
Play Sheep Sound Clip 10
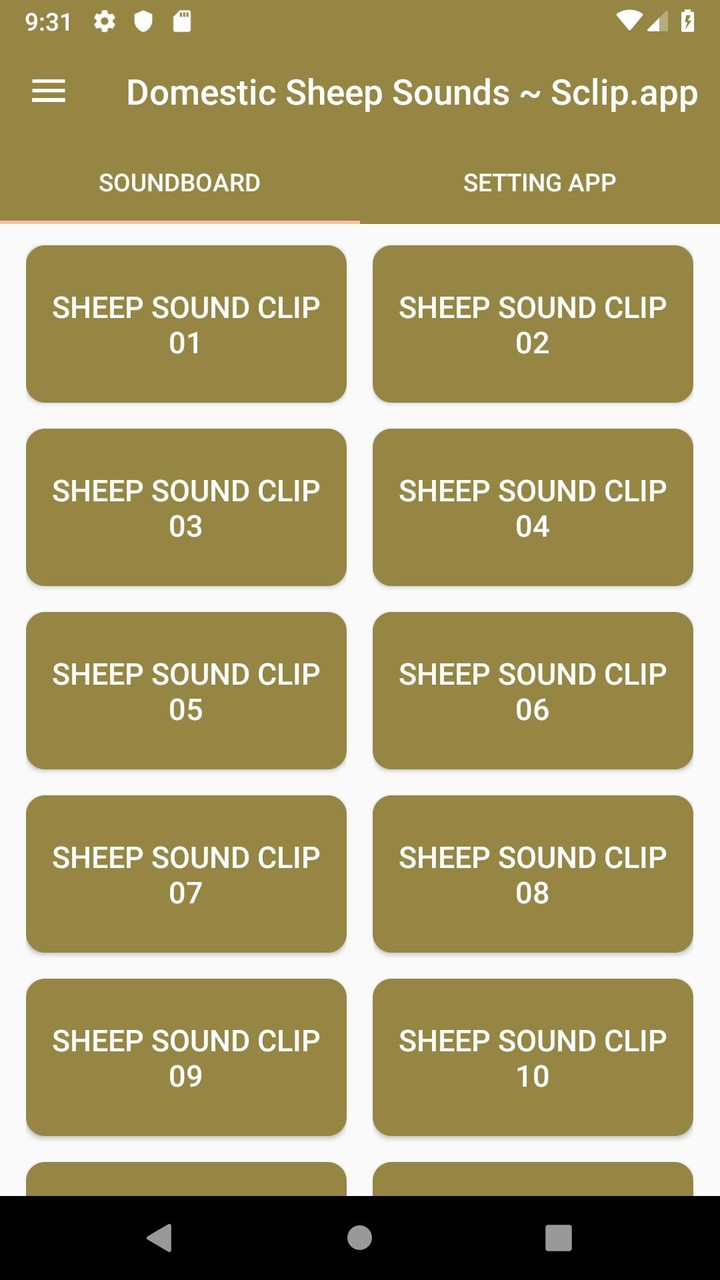[532, 1057]
